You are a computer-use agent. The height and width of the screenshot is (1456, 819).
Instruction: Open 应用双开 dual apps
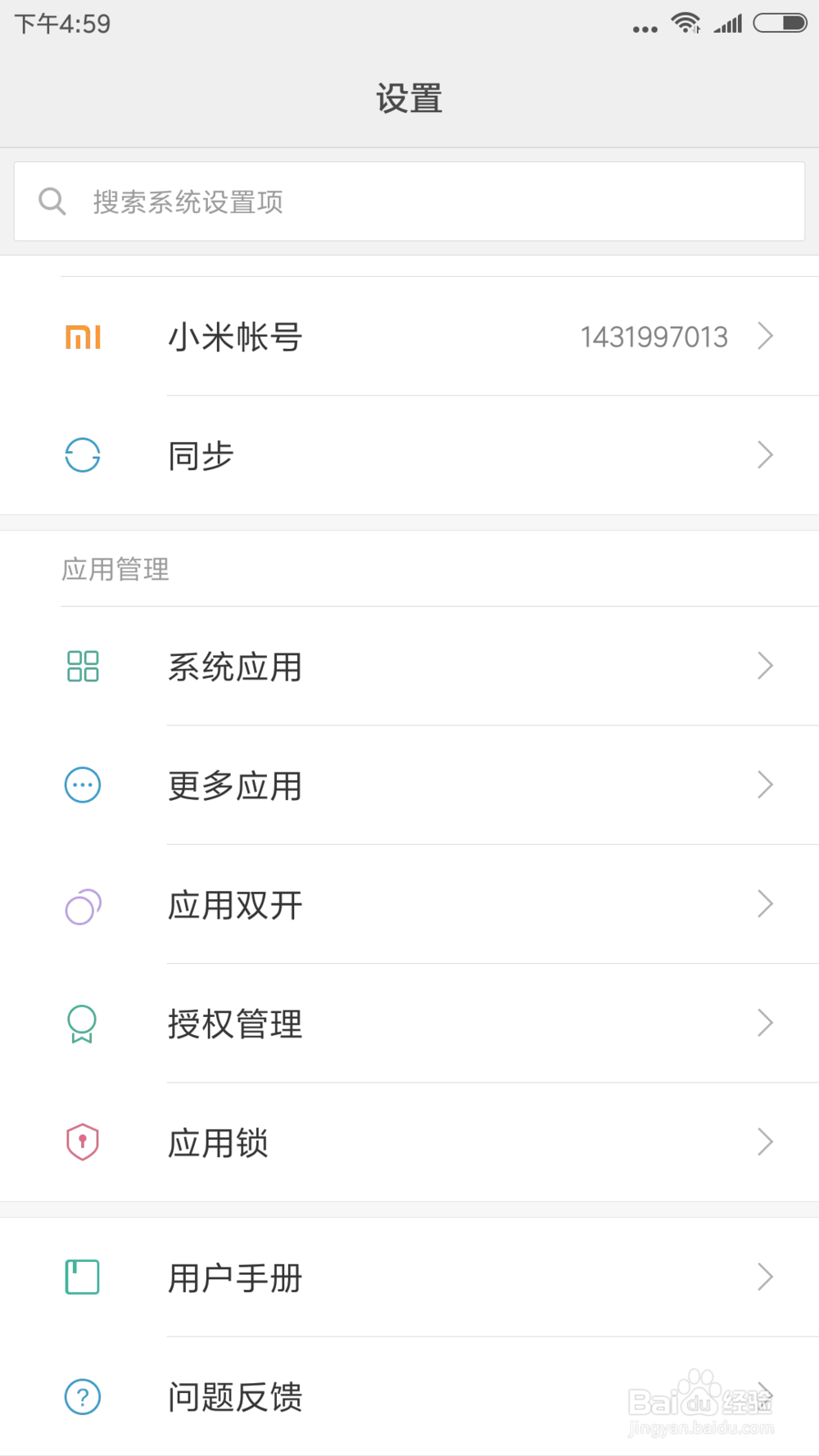coord(409,904)
